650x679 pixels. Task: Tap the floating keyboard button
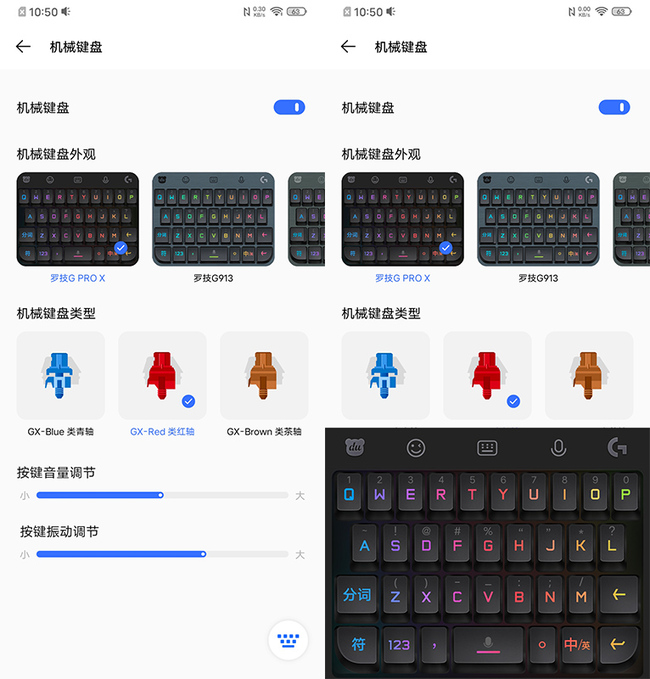[x=288, y=640]
